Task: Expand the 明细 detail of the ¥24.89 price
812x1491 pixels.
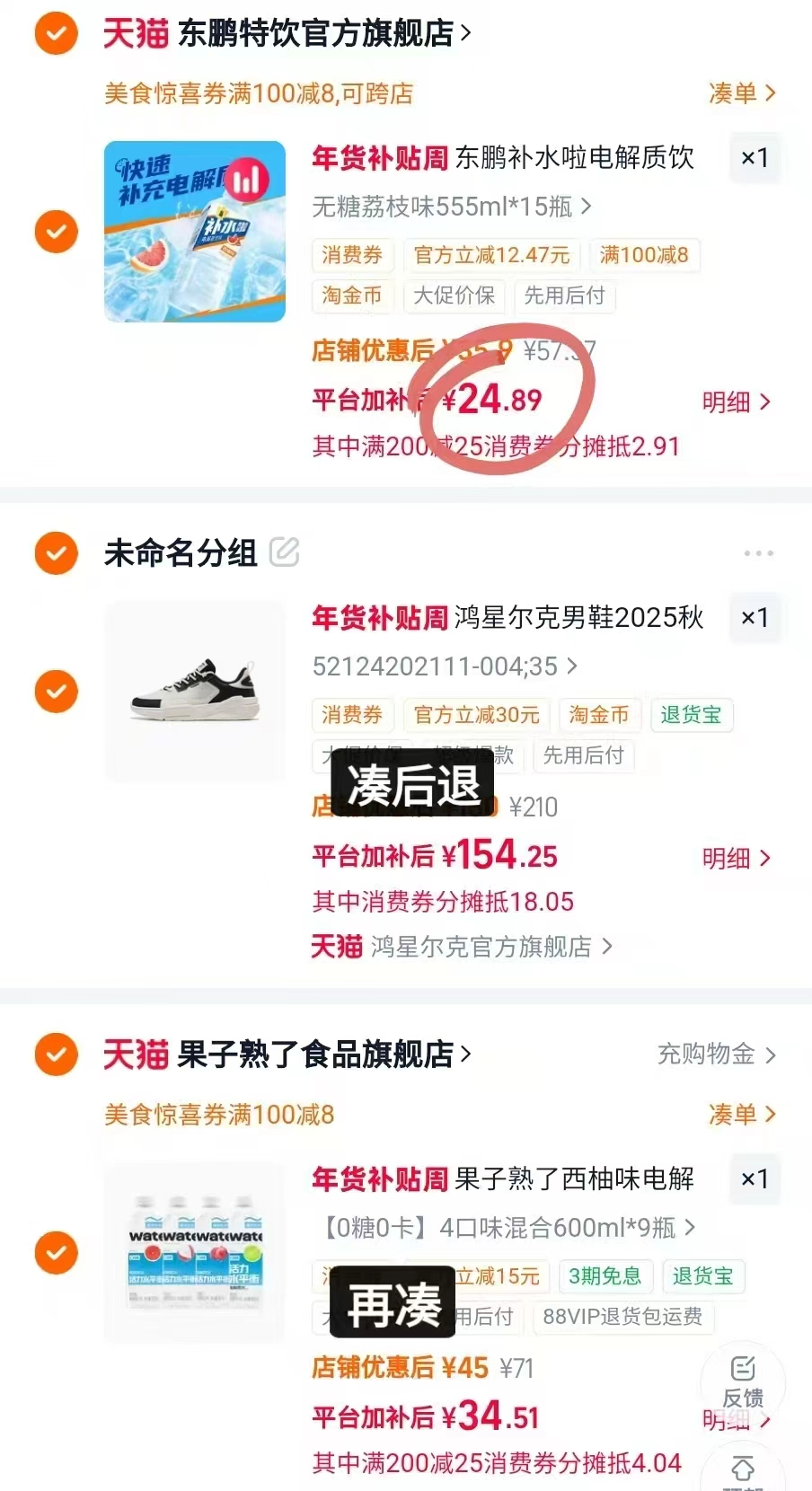Action: pyautogui.click(x=737, y=401)
